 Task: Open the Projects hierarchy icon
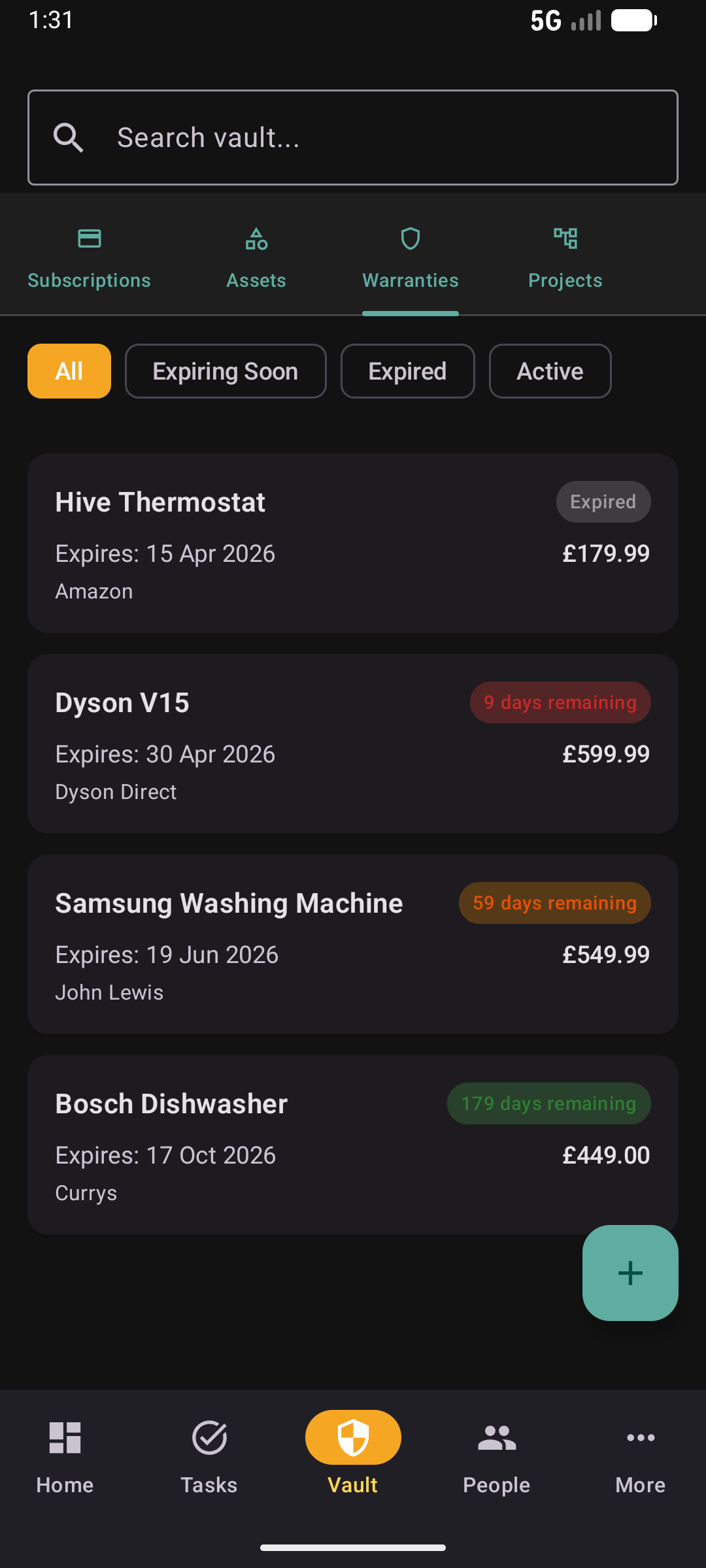565,238
